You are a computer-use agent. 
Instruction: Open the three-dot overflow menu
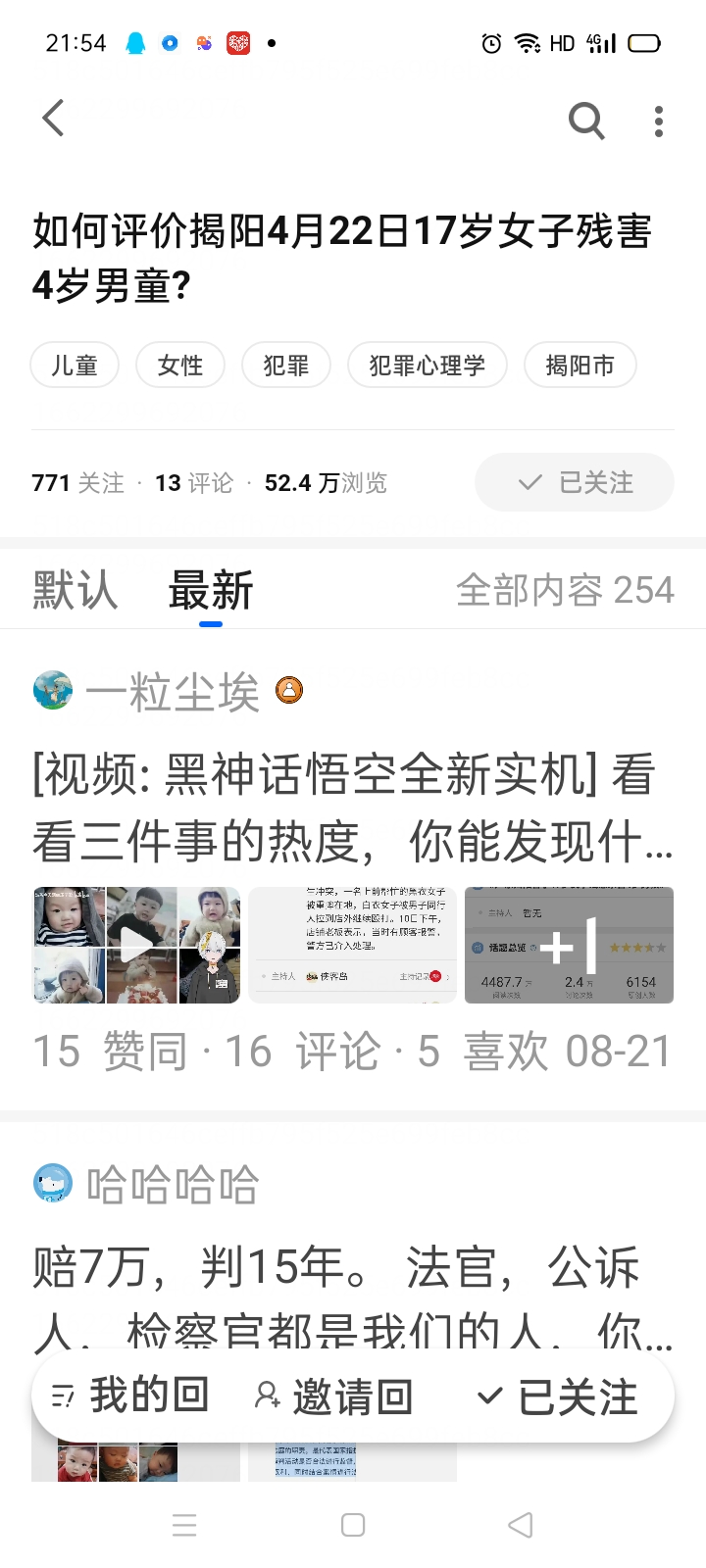(x=659, y=121)
